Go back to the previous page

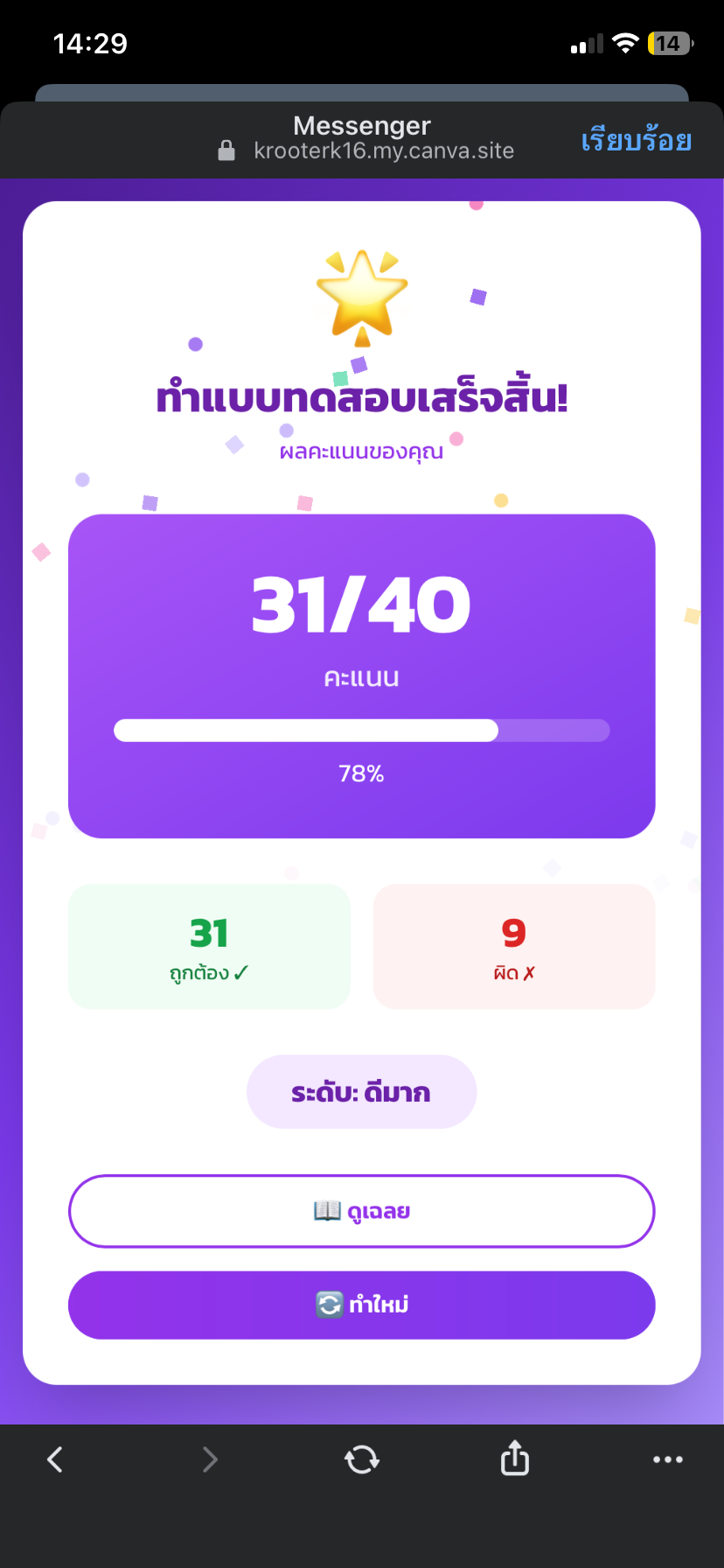55,1459
